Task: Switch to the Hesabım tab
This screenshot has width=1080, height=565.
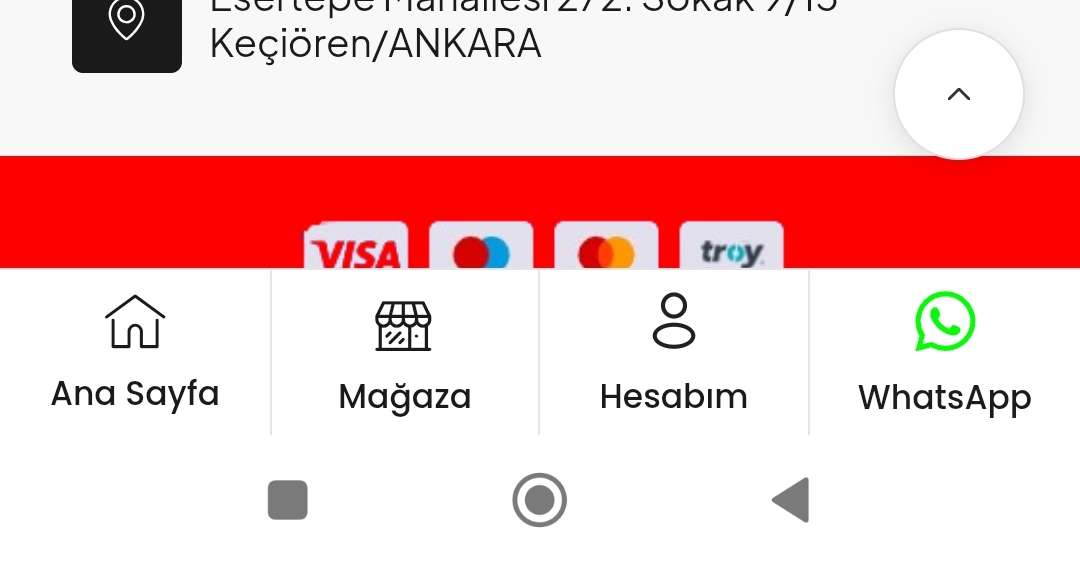Action: point(674,352)
